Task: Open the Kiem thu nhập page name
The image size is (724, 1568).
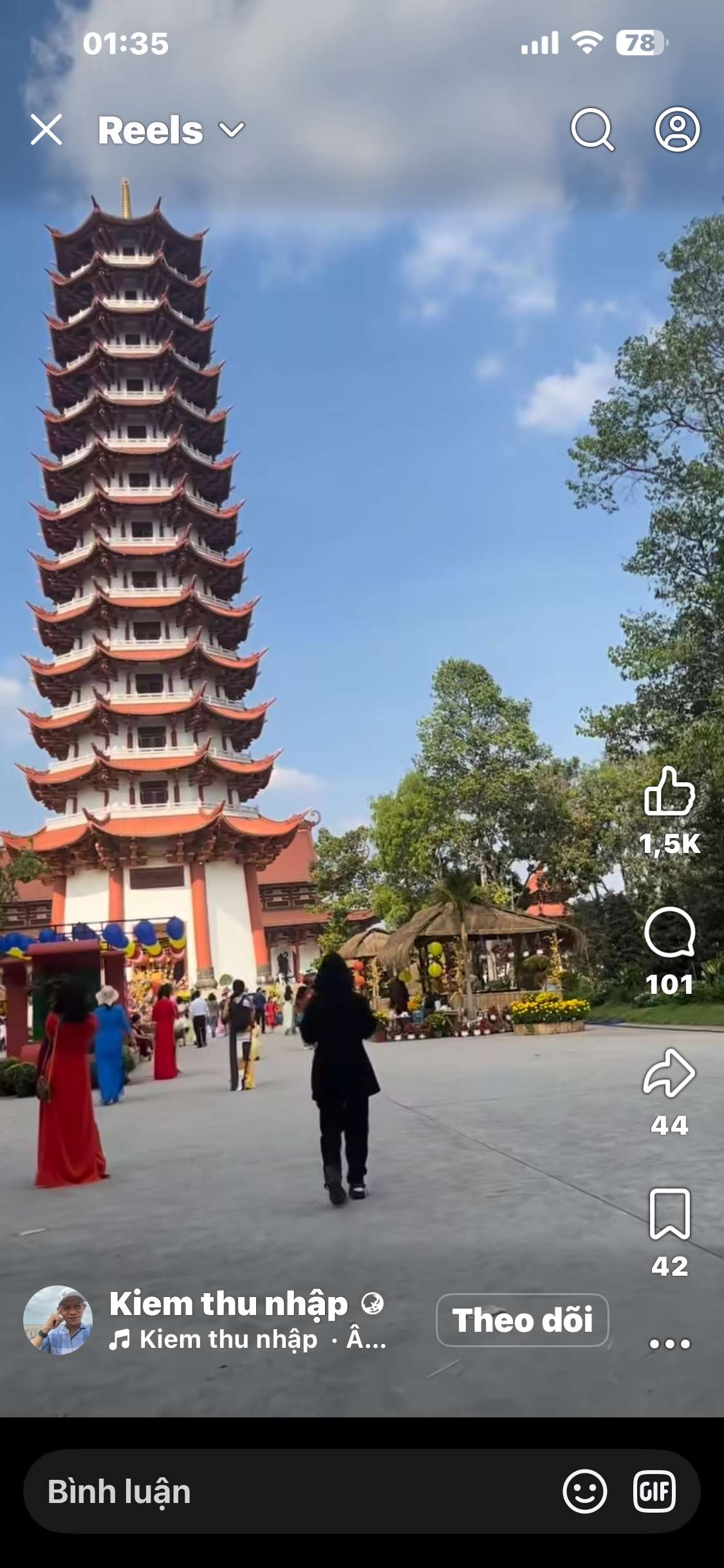Action: pos(228,1304)
